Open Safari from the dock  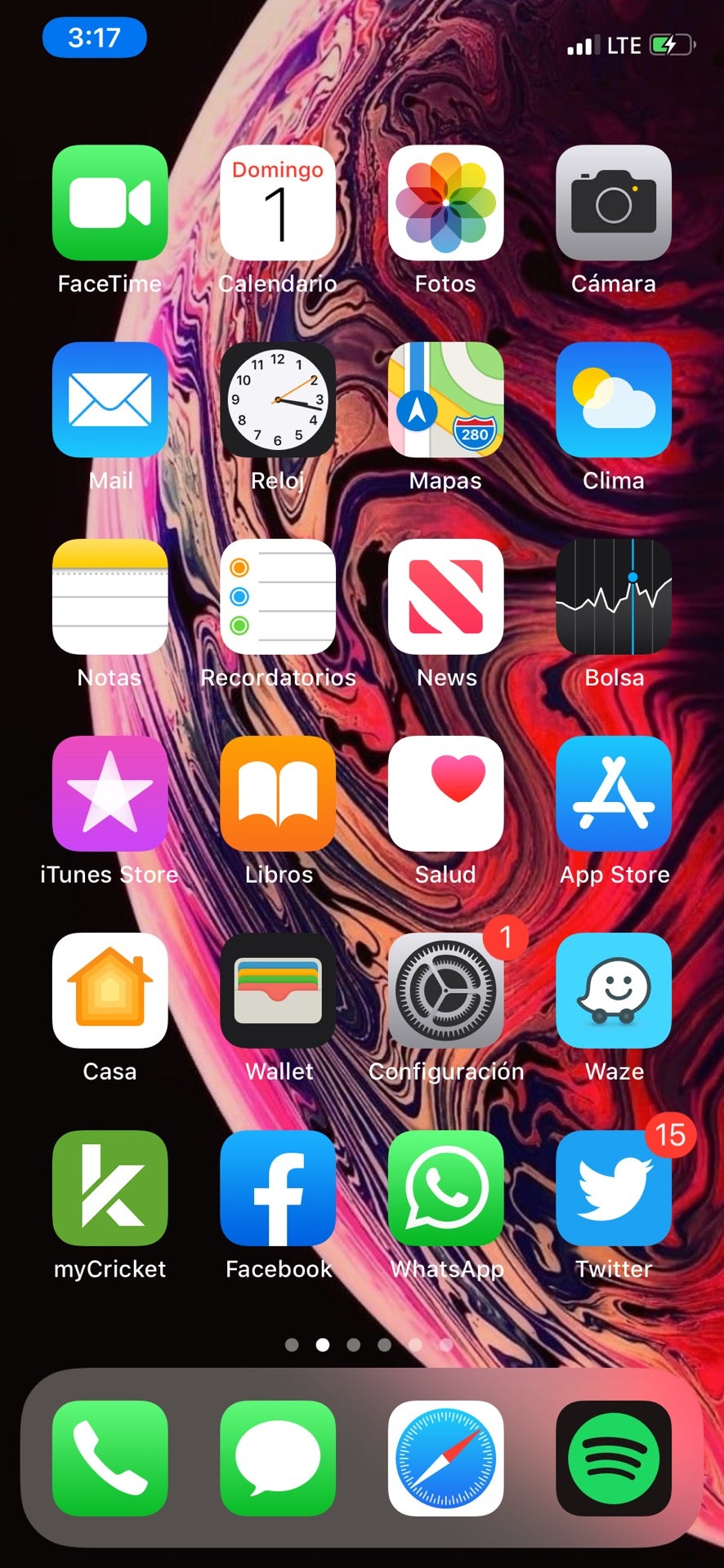(445, 1458)
